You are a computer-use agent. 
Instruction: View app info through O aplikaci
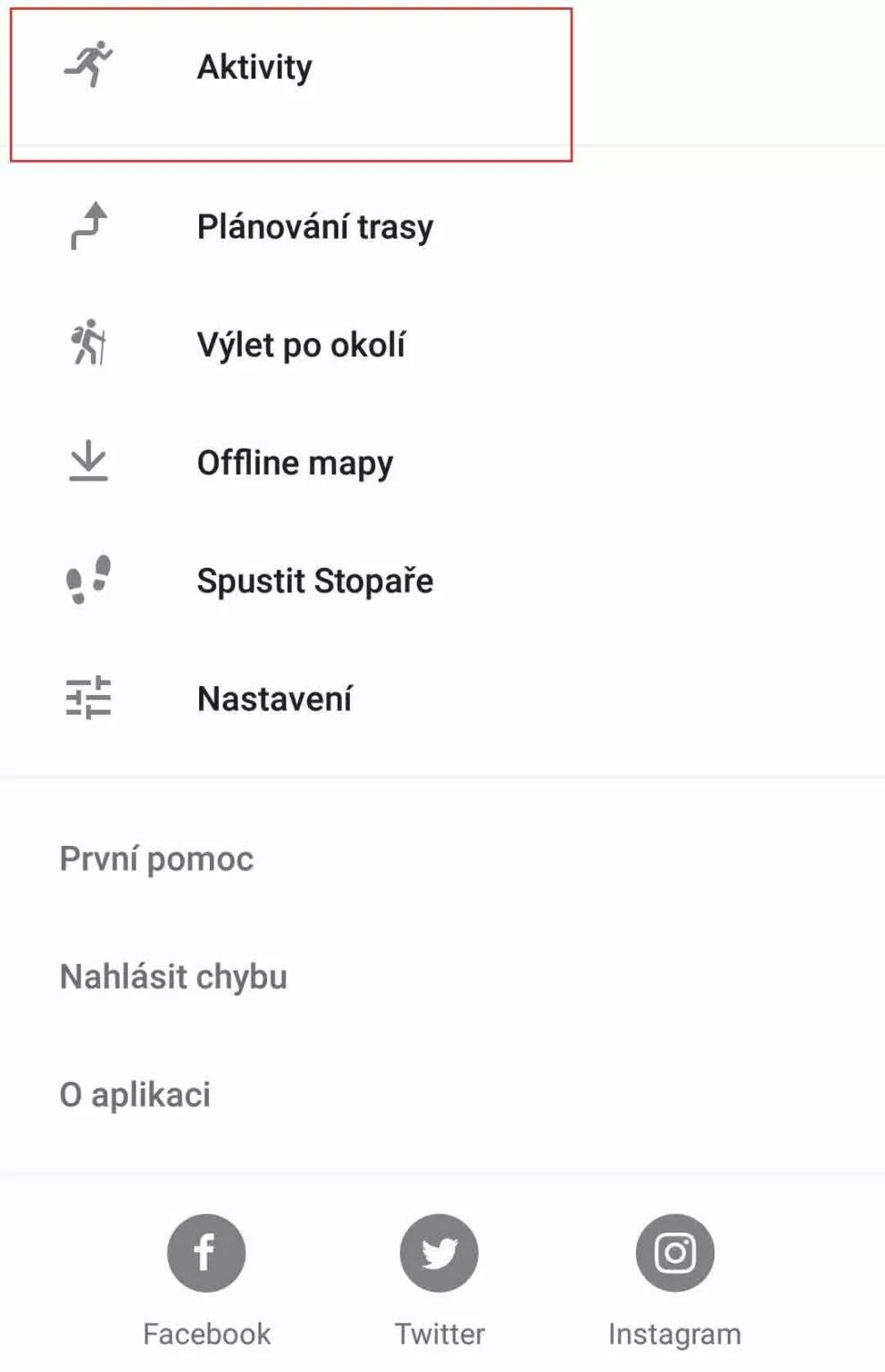click(135, 1092)
